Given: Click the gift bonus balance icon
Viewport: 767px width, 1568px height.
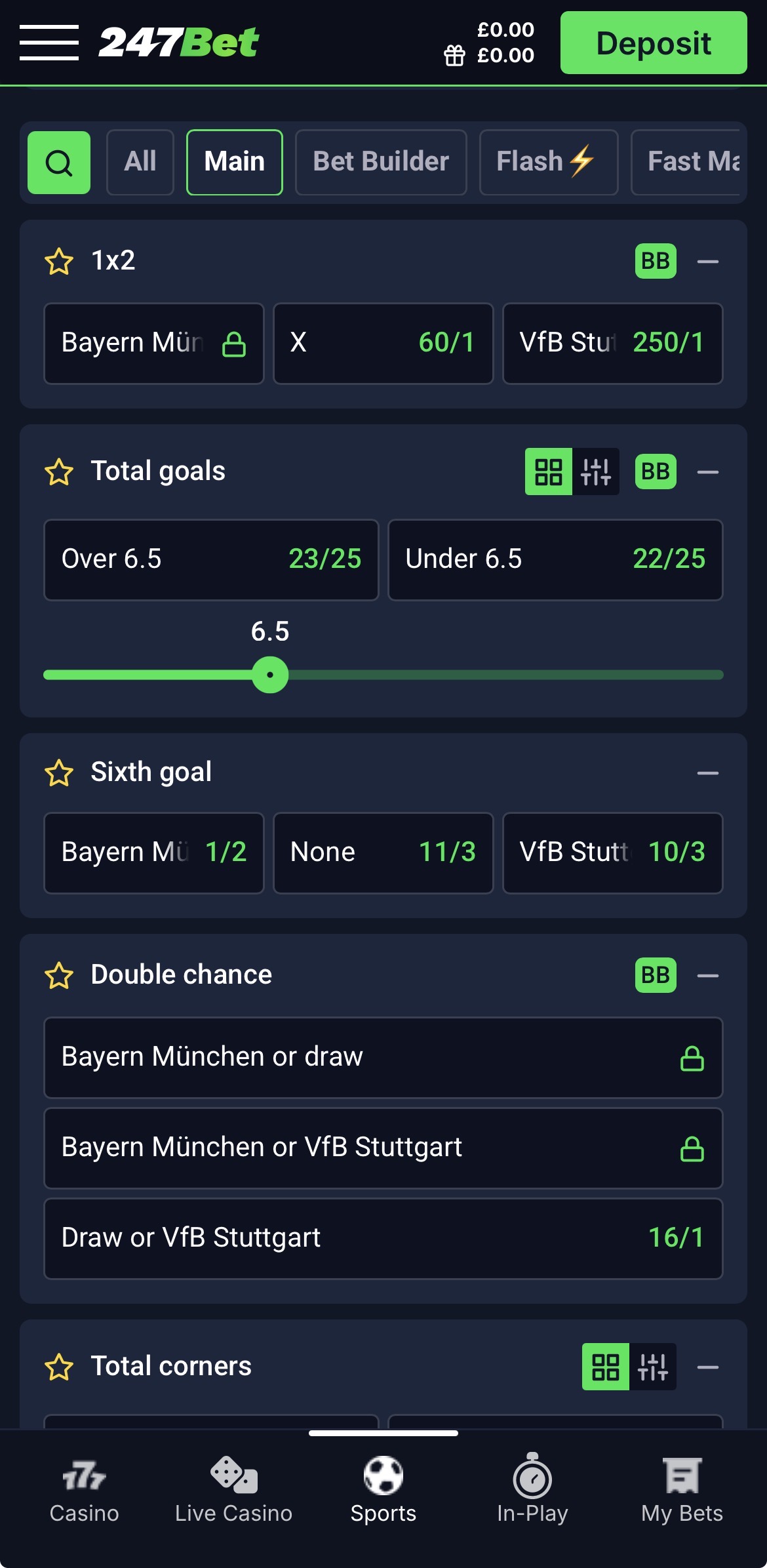Looking at the screenshot, I should click(454, 55).
